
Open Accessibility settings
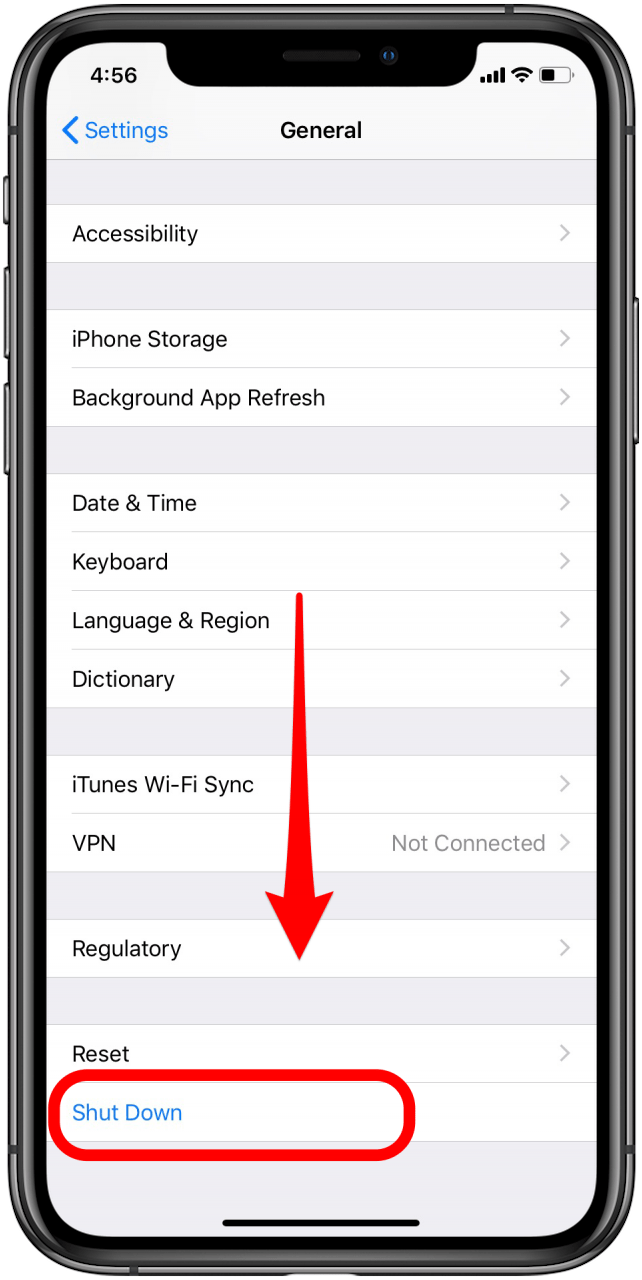321,234
